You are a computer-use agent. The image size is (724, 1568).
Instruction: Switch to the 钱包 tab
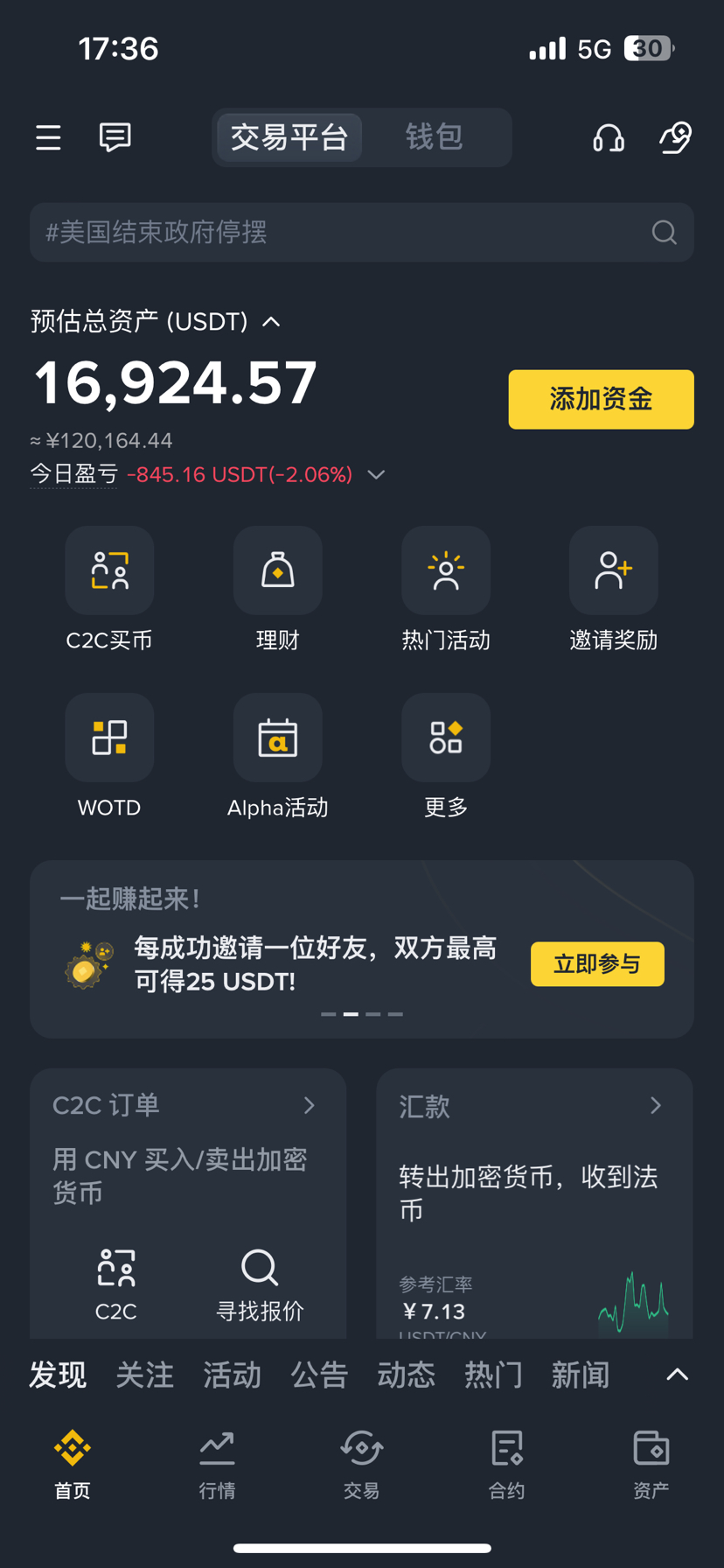(x=434, y=137)
